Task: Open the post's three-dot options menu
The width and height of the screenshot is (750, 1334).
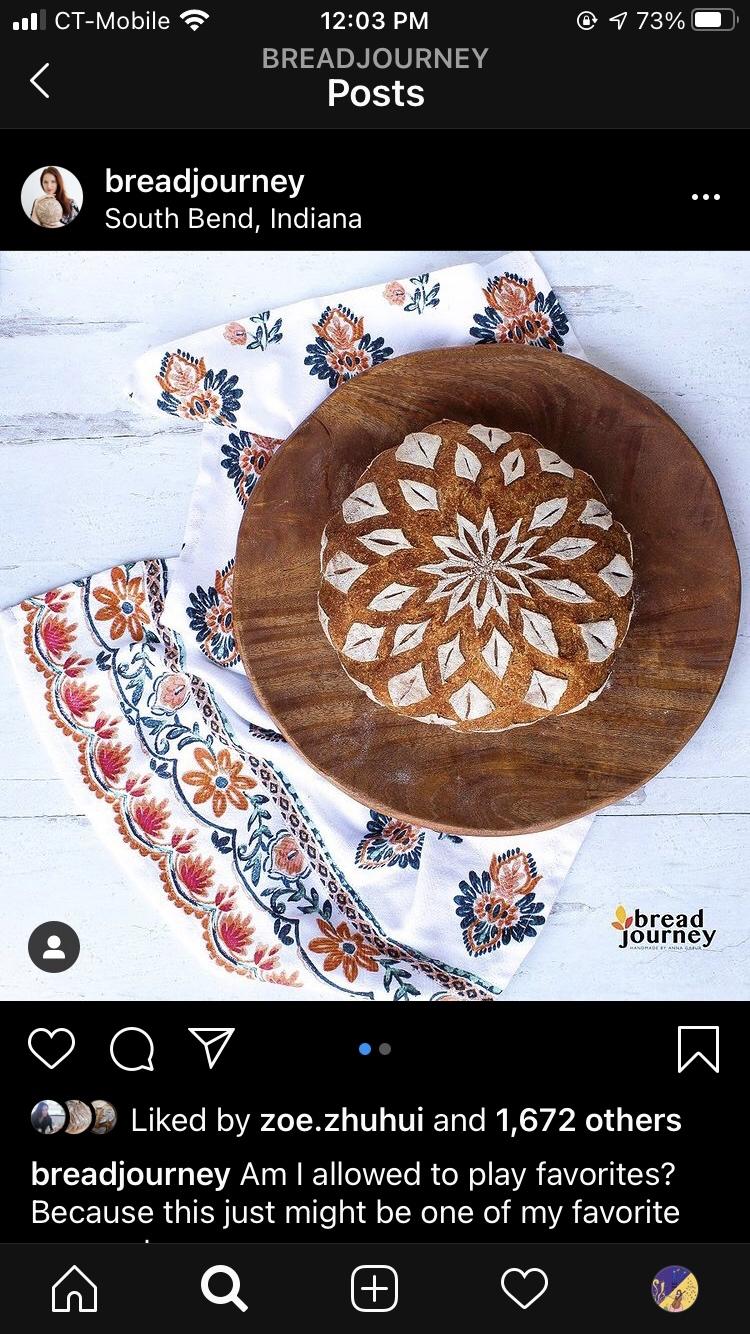Action: click(705, 197)
